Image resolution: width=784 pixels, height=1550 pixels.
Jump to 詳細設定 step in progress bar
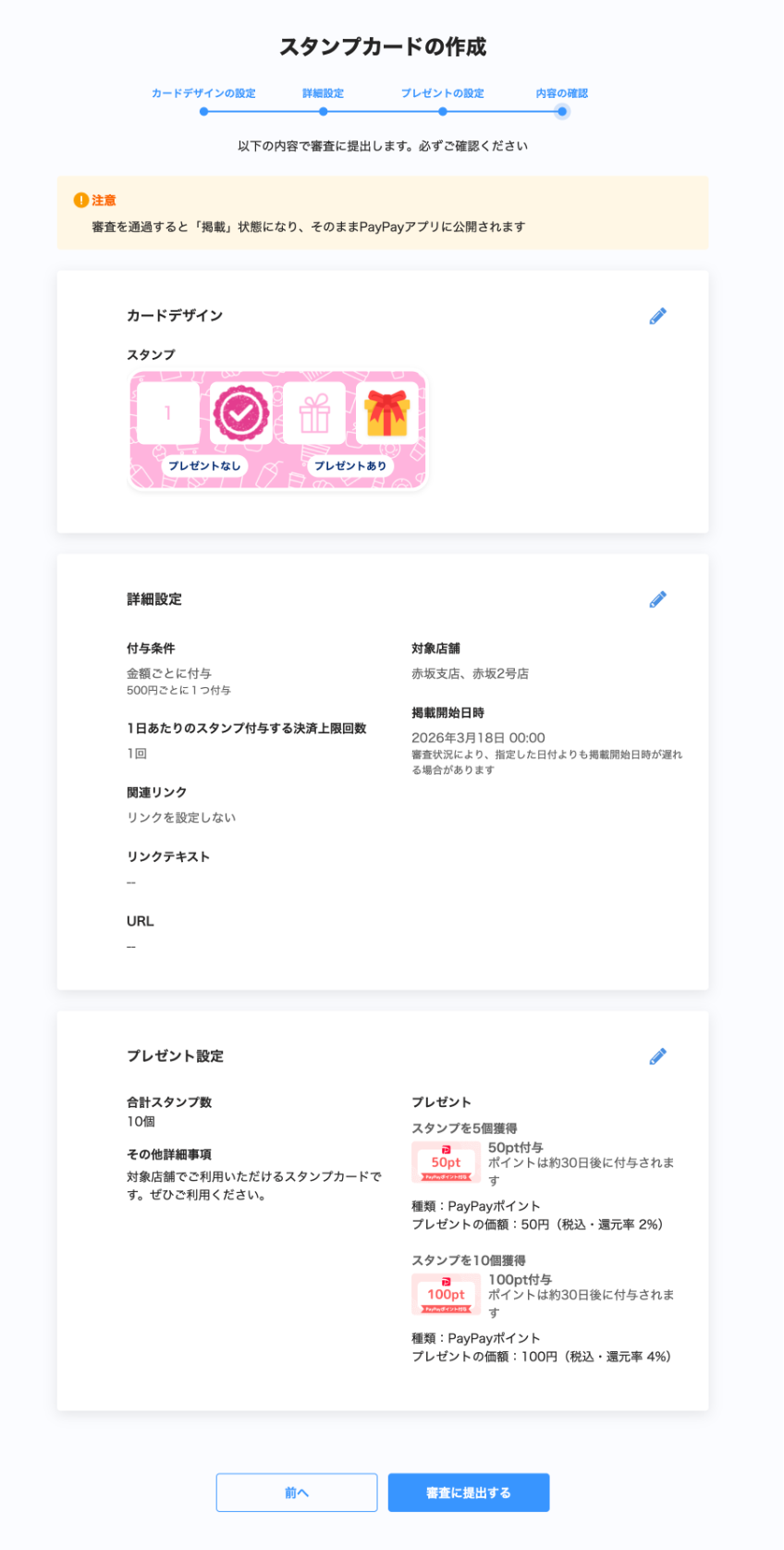(x=323, y=94)
